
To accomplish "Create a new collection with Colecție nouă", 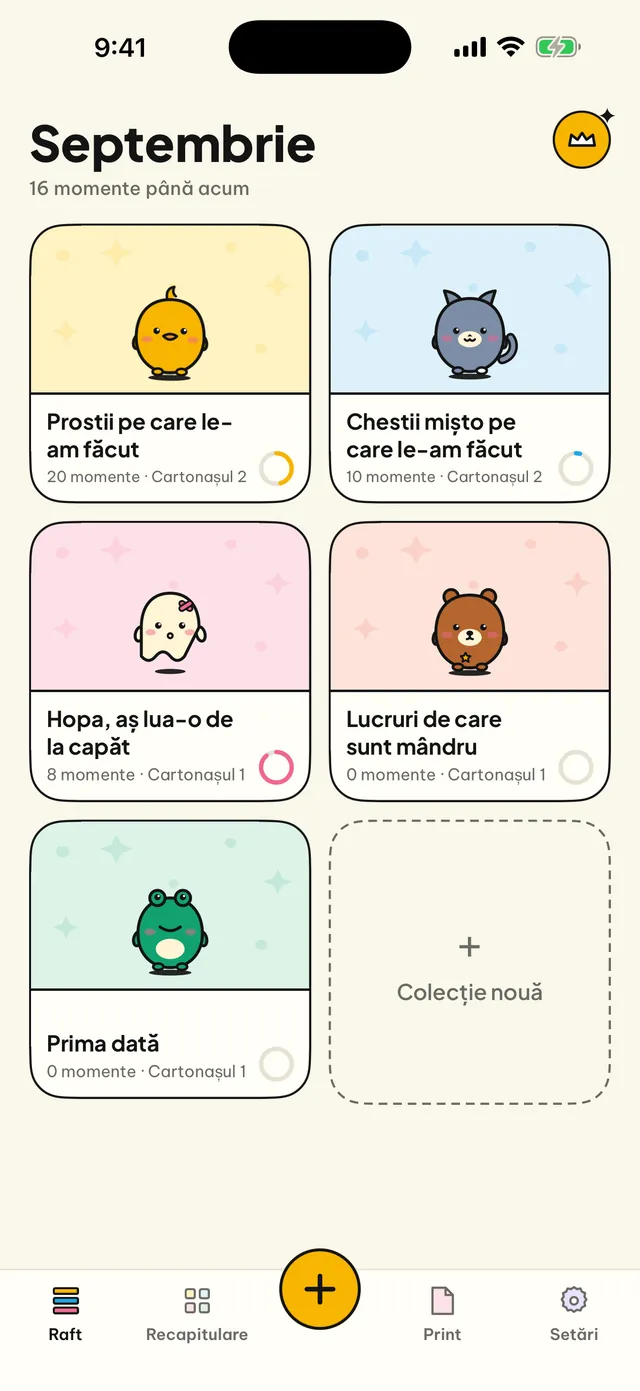I will tap(470, 962).
